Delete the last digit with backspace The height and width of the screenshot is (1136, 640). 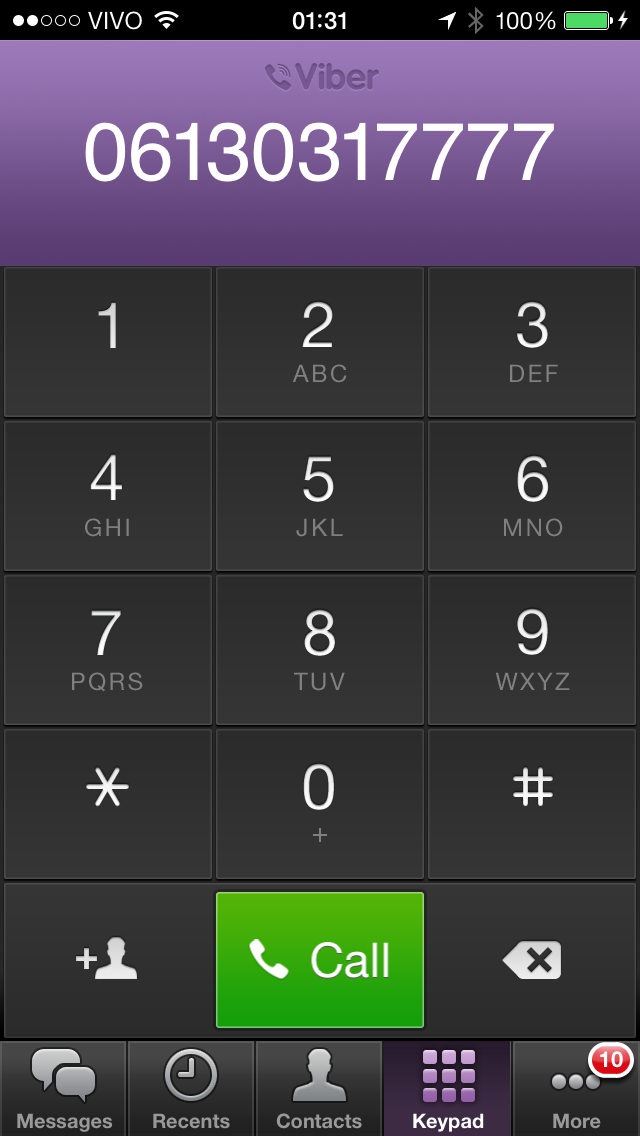click(533, 960)
